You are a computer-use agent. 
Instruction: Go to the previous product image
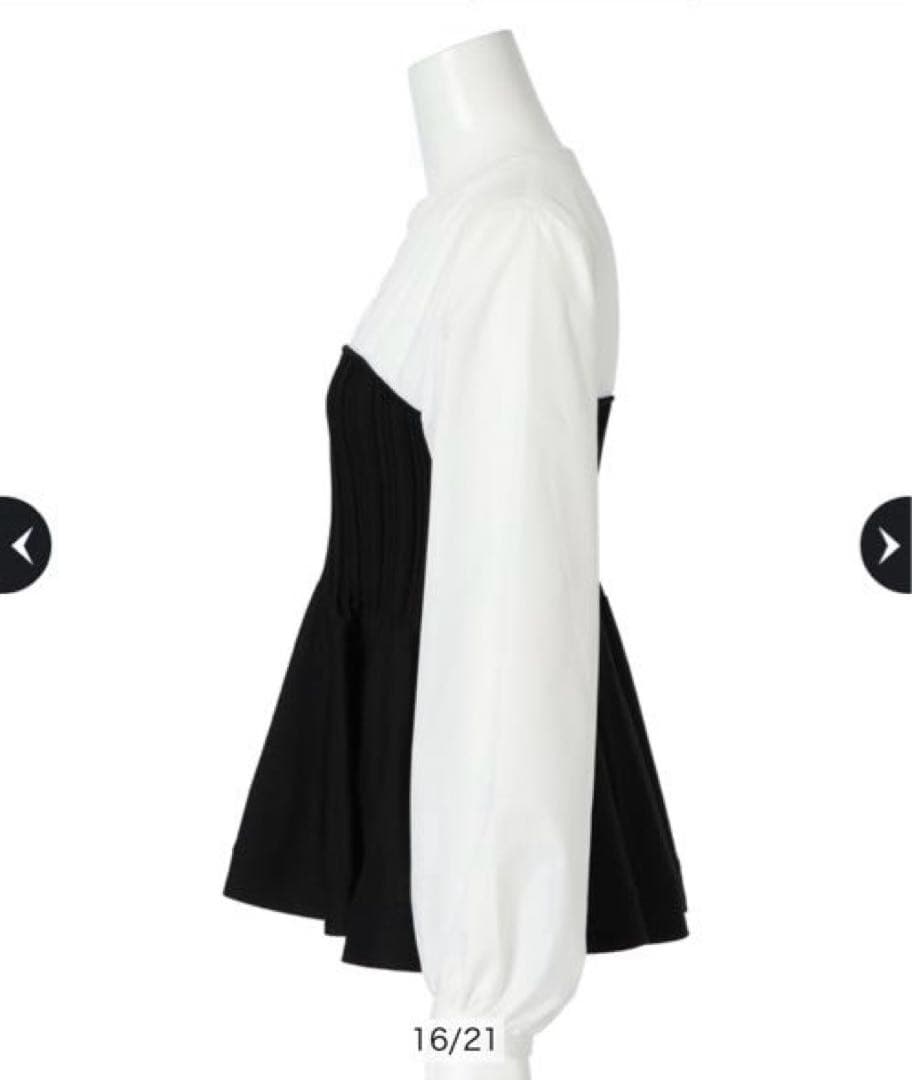point(22,545)
